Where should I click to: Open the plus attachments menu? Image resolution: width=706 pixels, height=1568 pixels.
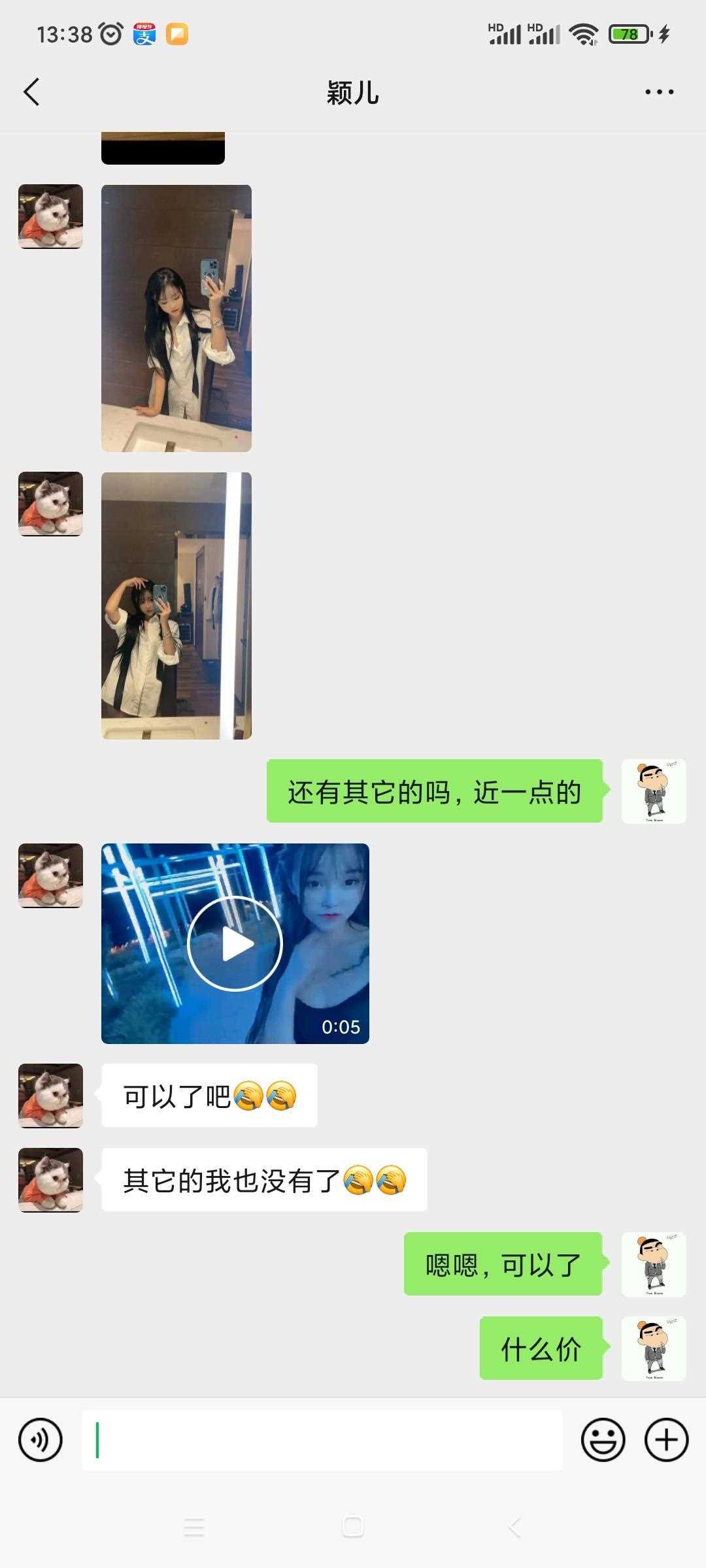click(x=666, y=1439)
